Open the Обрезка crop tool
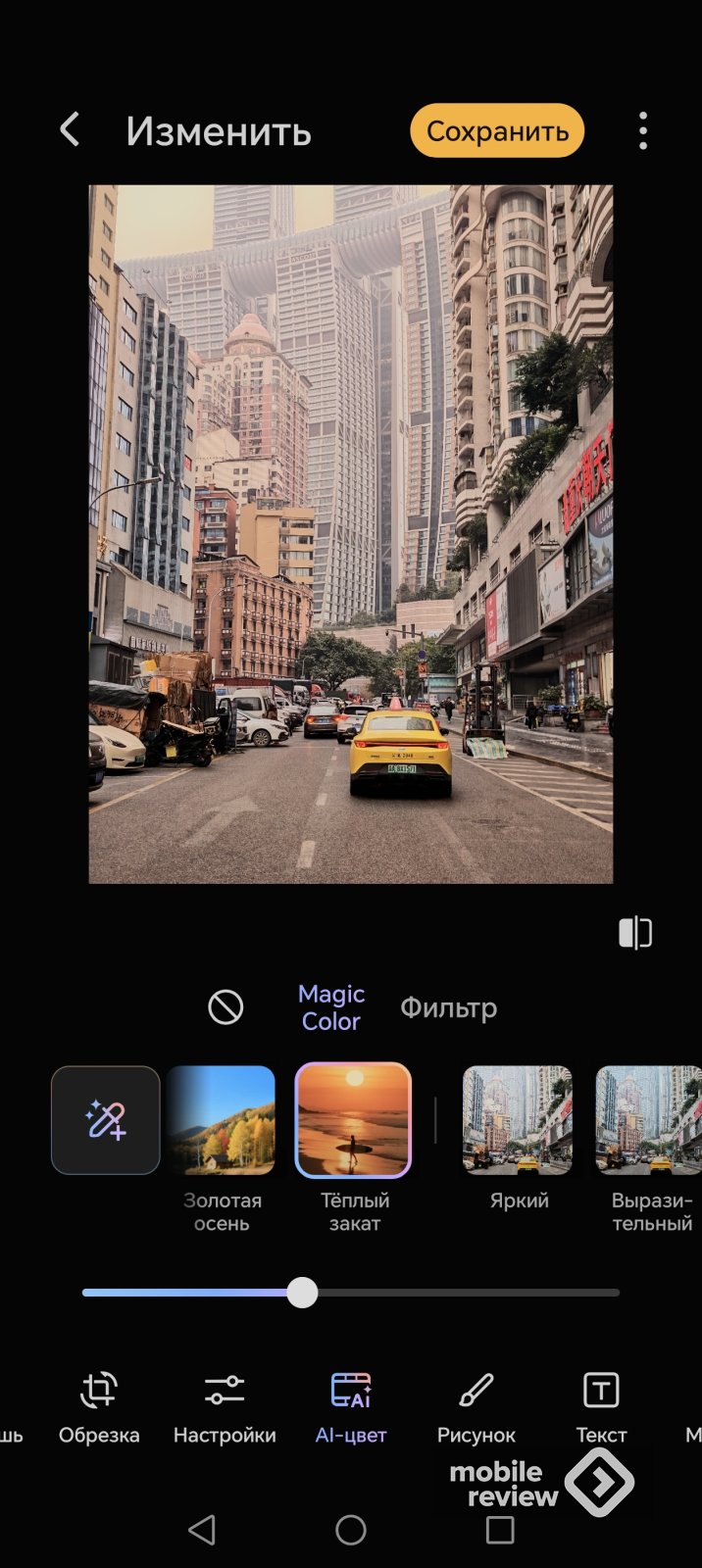The width and height of the screenshot is (702, 1568). coord(99,1407)
